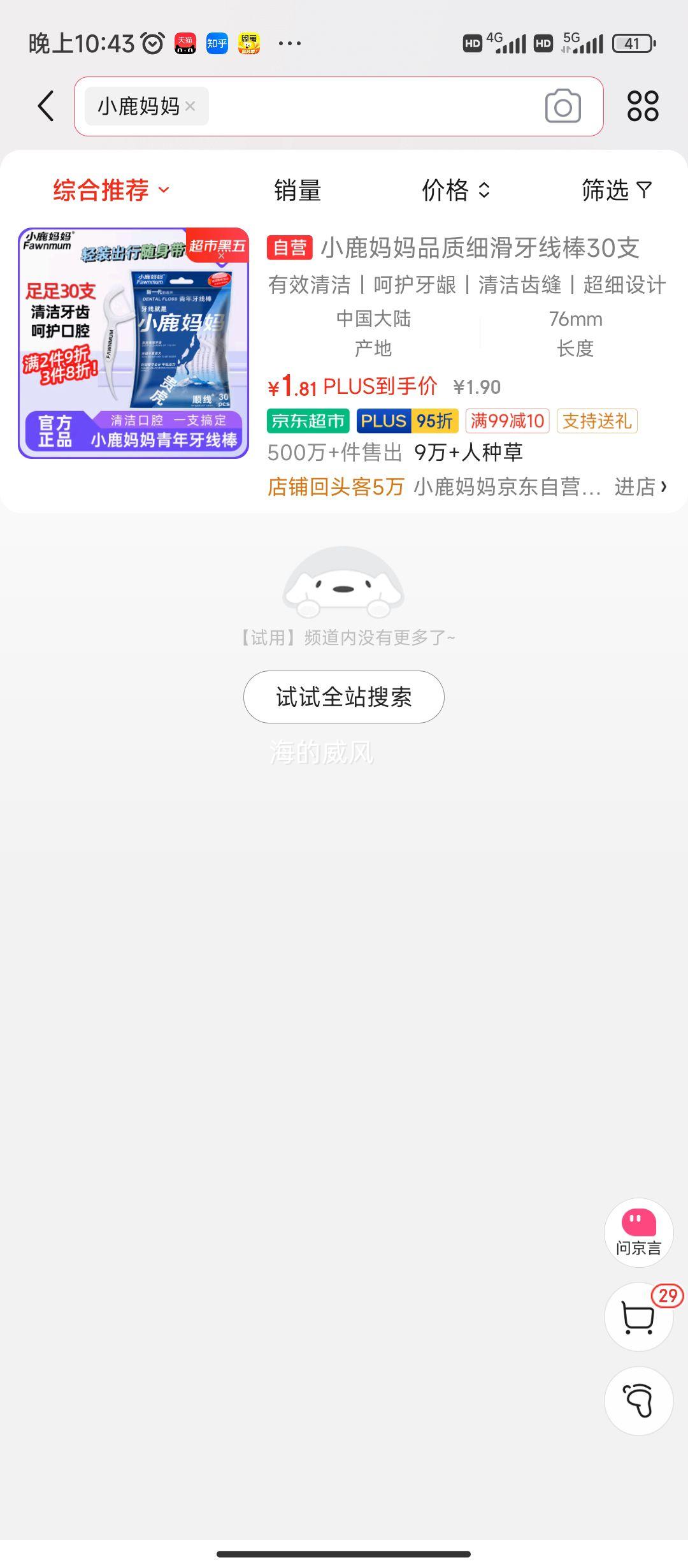Open the shopping cart
The height and width of the screenshot is (1568, 688).
point(638,1317)
